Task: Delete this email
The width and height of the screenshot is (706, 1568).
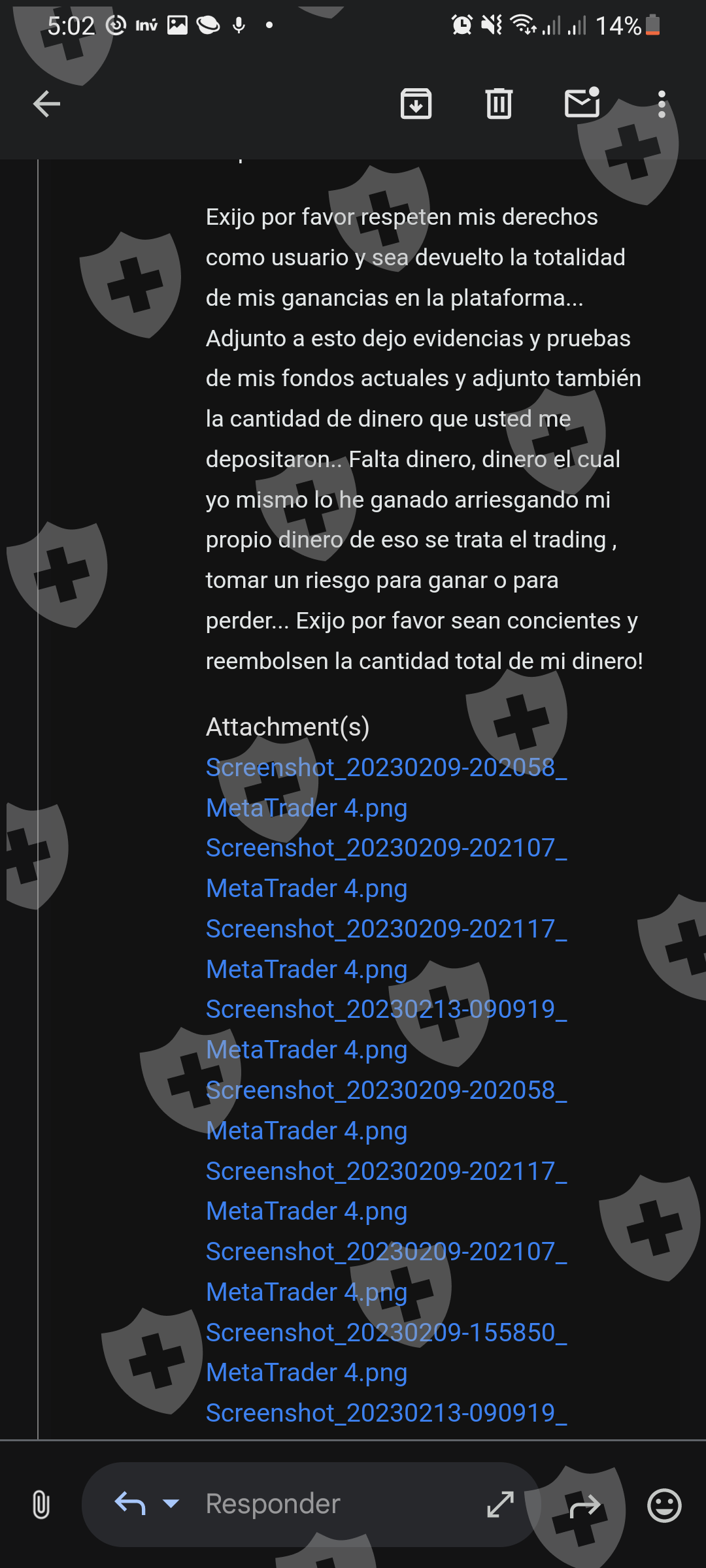Action: 499,104
